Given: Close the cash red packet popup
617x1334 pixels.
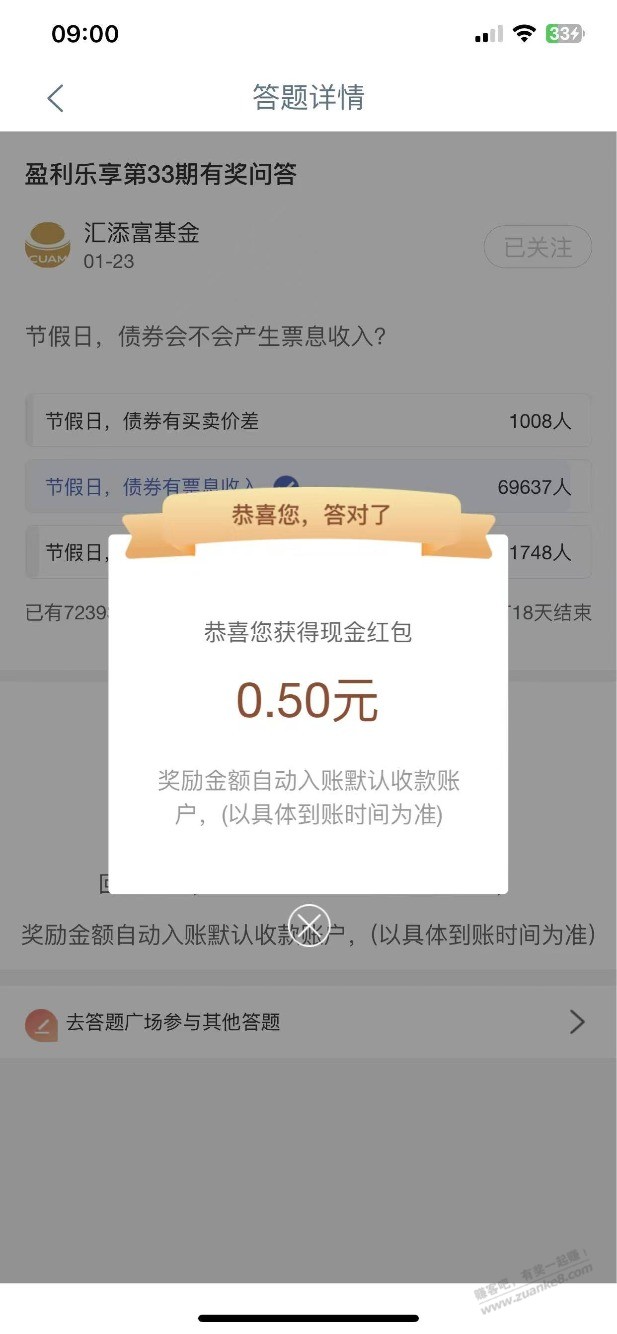Looking at the screenshot, I should [308, 925].
